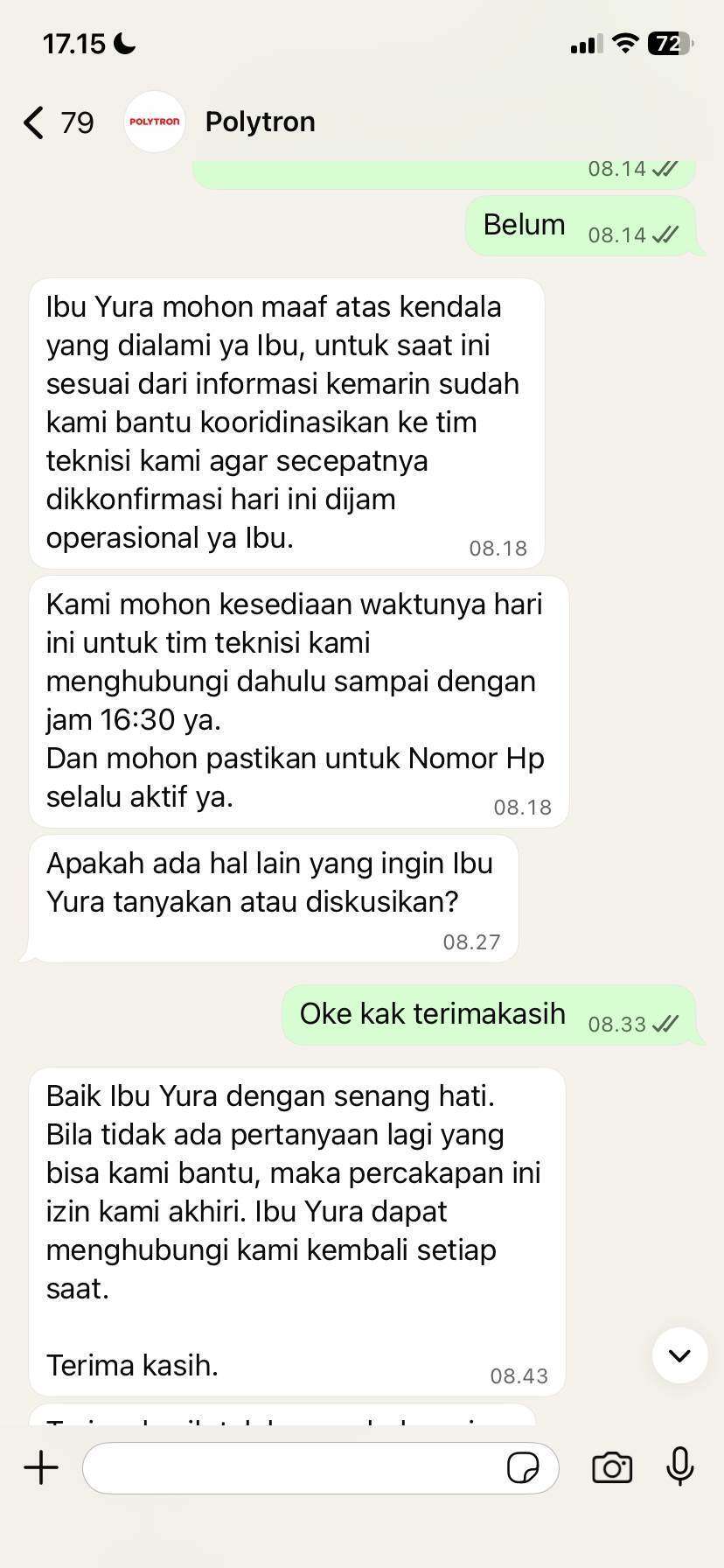724x1568 pixels.
Task: Record a voice message
Action: 679,1467
